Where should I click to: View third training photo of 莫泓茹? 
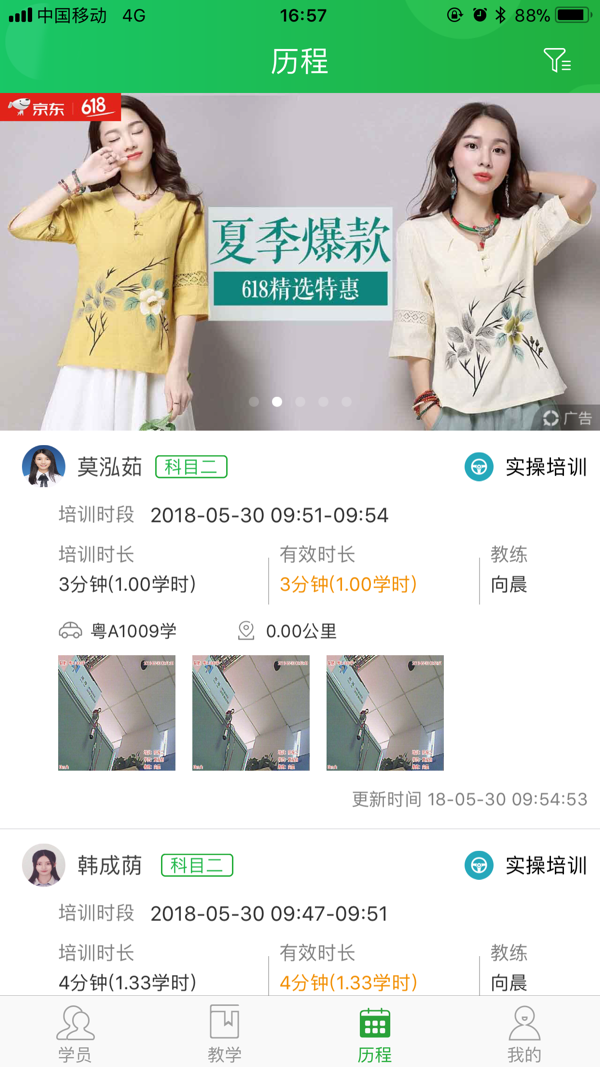385,713
